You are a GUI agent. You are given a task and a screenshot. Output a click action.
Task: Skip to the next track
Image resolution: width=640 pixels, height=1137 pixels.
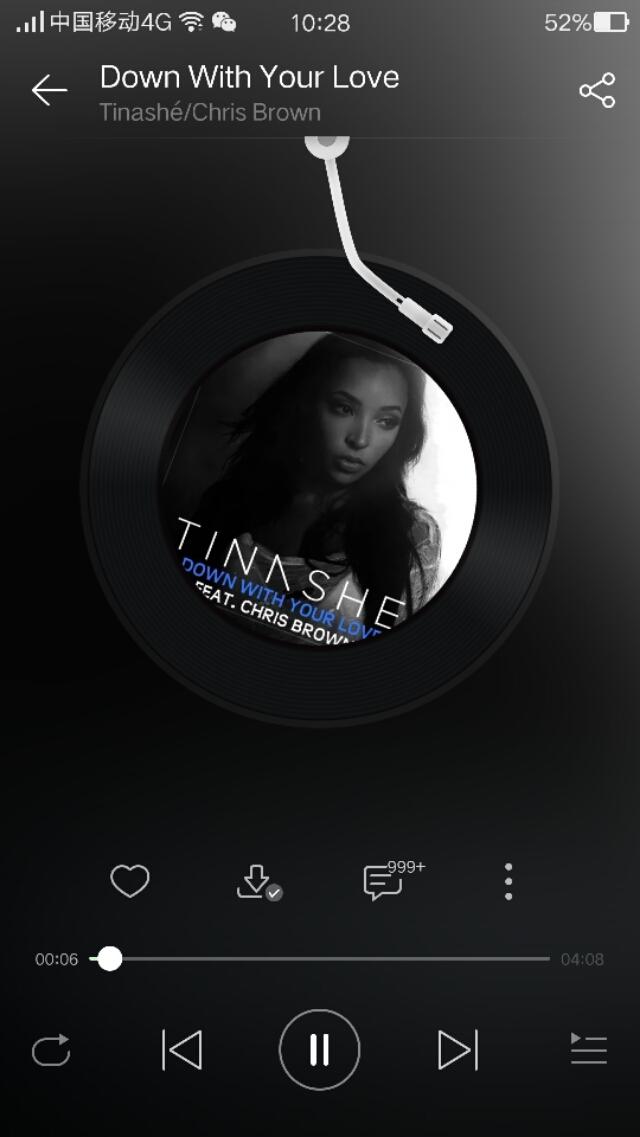coord(457,1050)
